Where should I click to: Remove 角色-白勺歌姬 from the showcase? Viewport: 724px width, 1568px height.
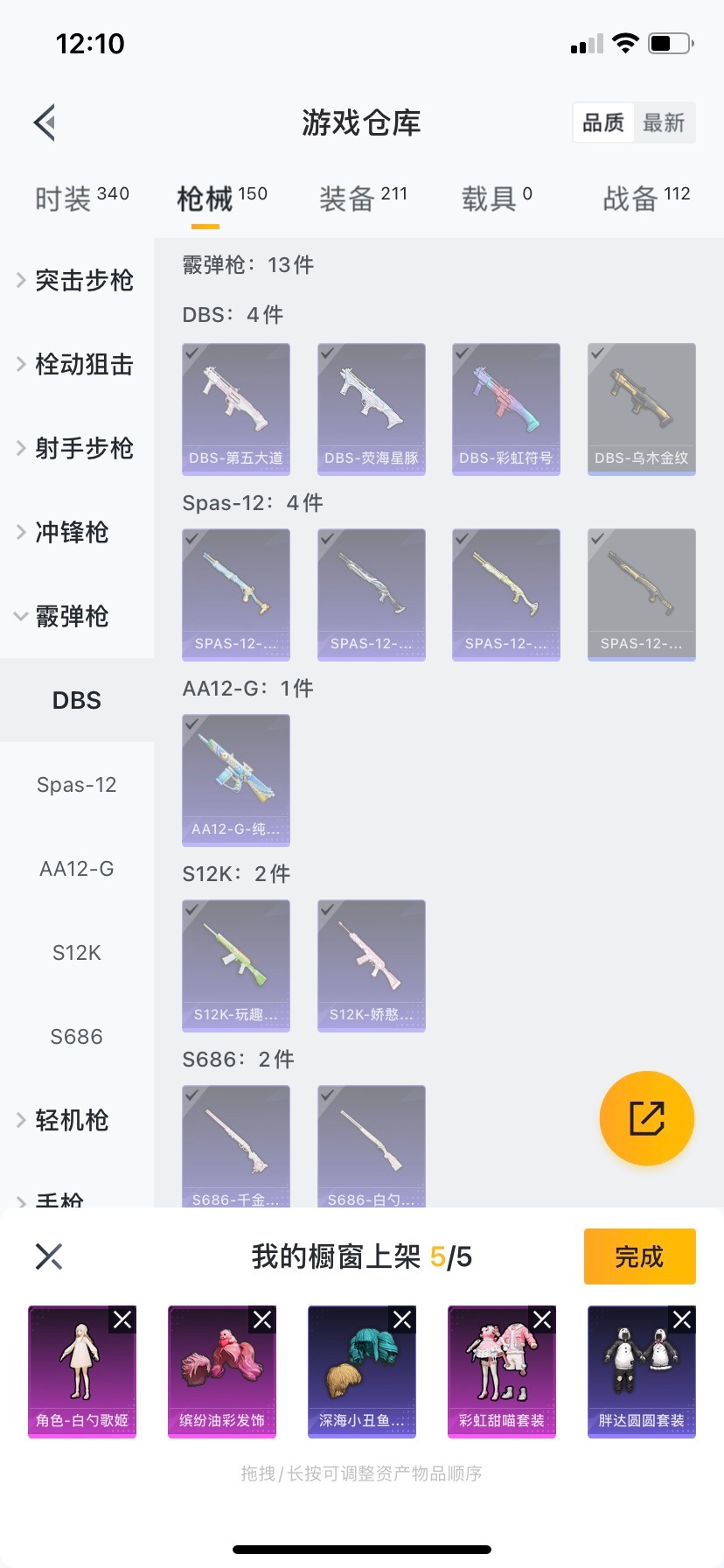122,1319
